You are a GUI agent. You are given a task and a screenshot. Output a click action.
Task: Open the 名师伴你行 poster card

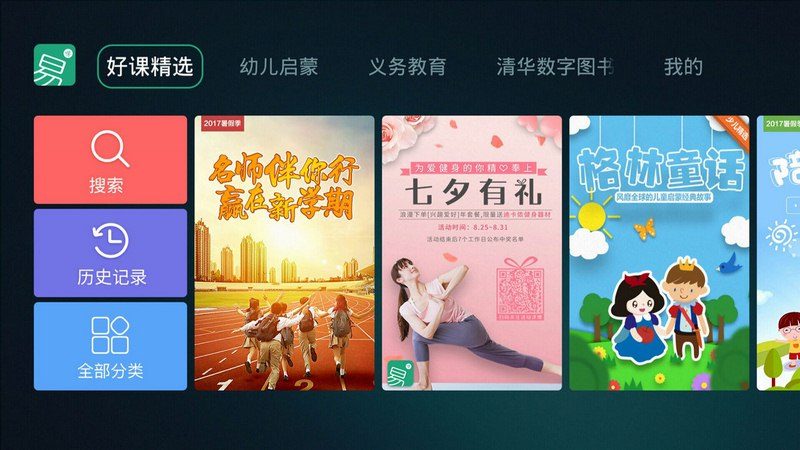click(284, 253)
